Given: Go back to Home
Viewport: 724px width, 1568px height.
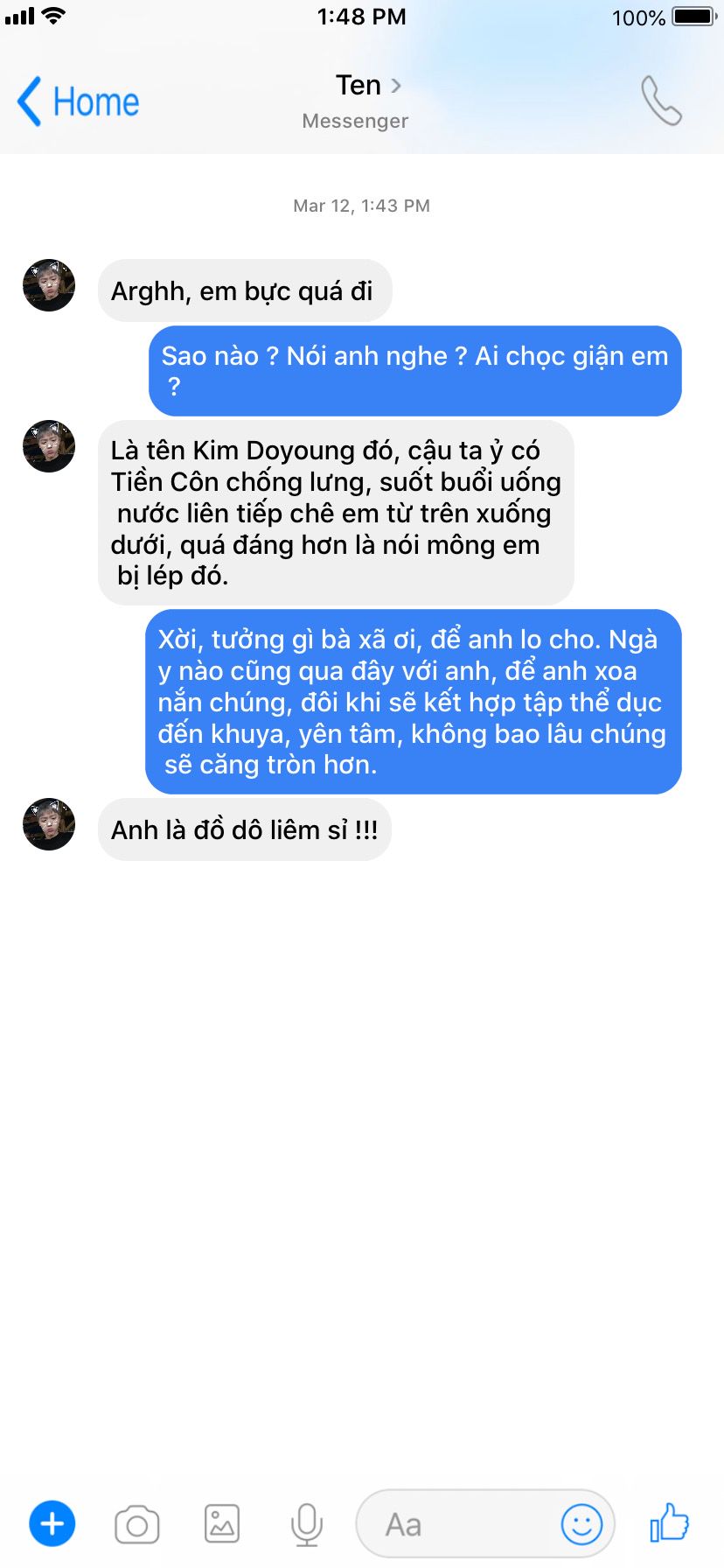Looking at the screenshot, I should click(x=78, y=101).
